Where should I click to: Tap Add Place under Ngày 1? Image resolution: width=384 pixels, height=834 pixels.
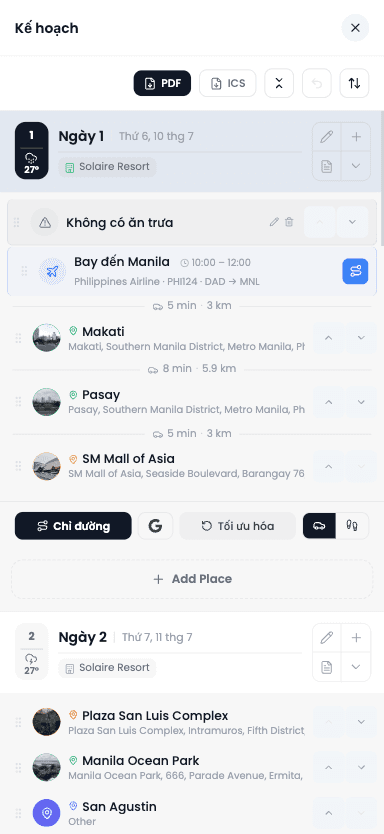pyautogui.click(x=192, y=579)
